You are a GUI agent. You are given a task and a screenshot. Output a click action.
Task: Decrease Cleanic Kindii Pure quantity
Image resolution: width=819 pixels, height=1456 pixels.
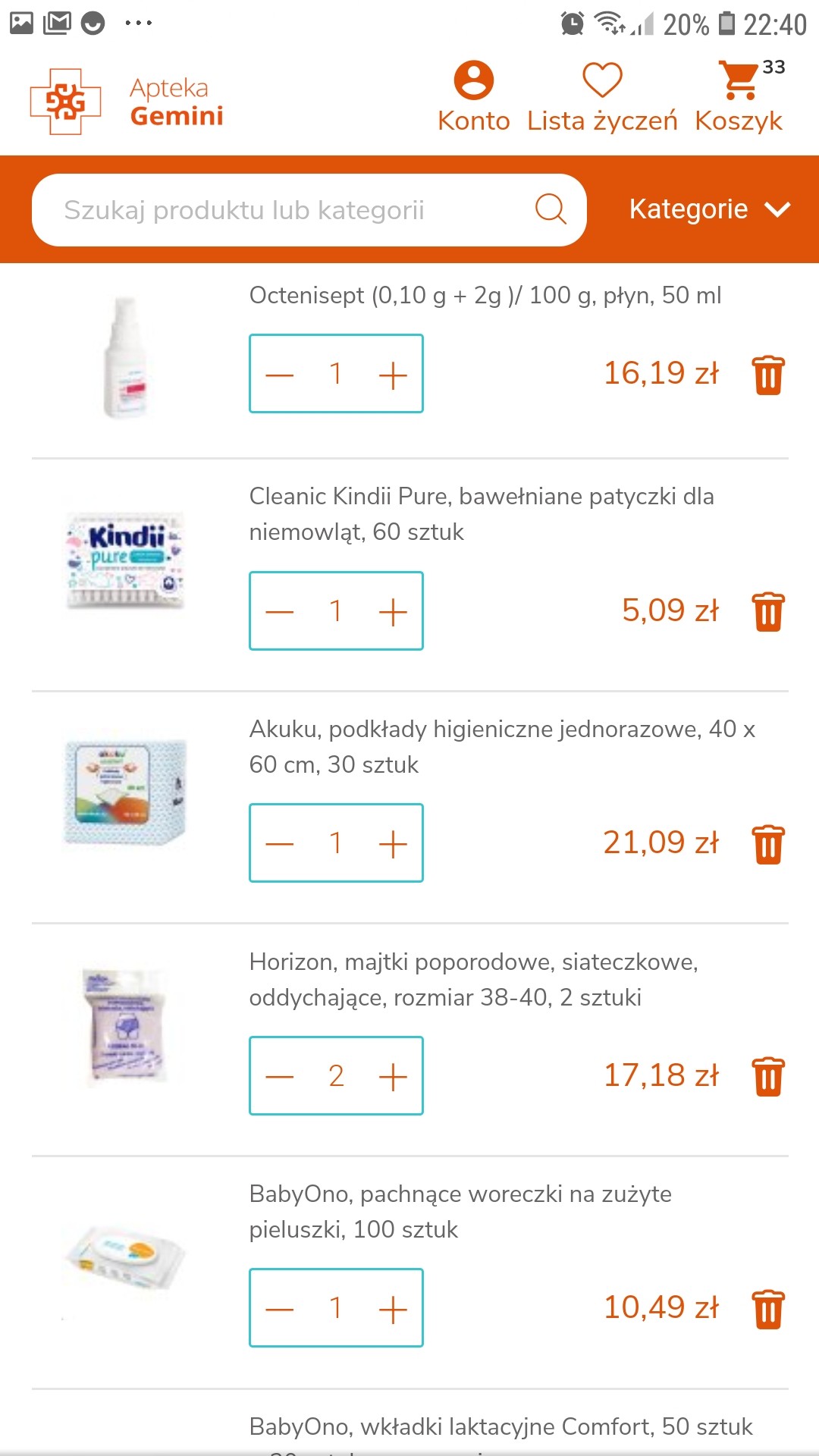coord(280,612)
